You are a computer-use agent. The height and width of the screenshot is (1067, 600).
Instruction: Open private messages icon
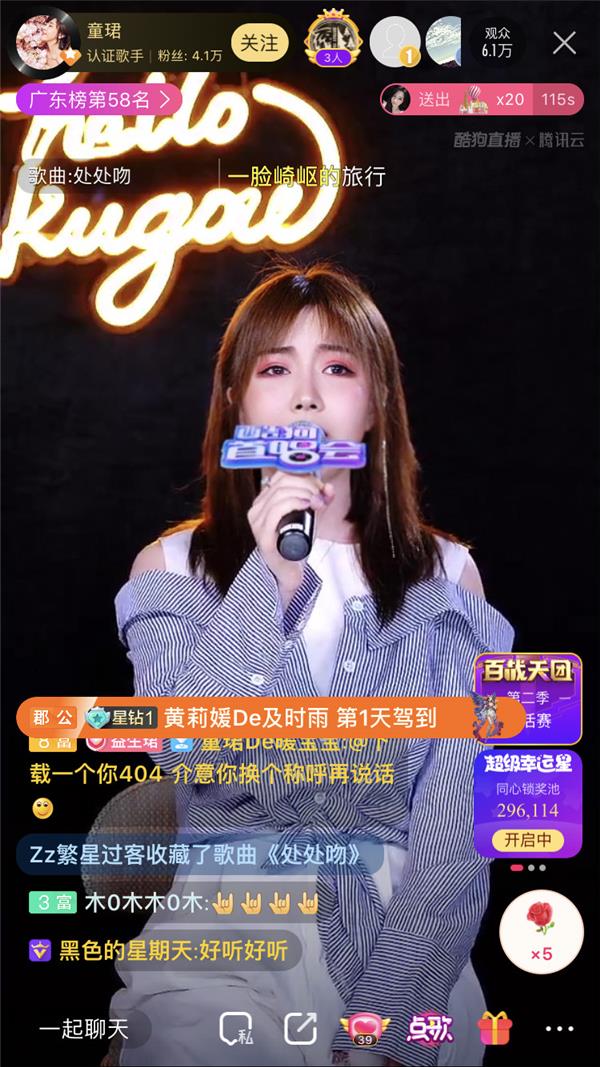point(237,1029)
